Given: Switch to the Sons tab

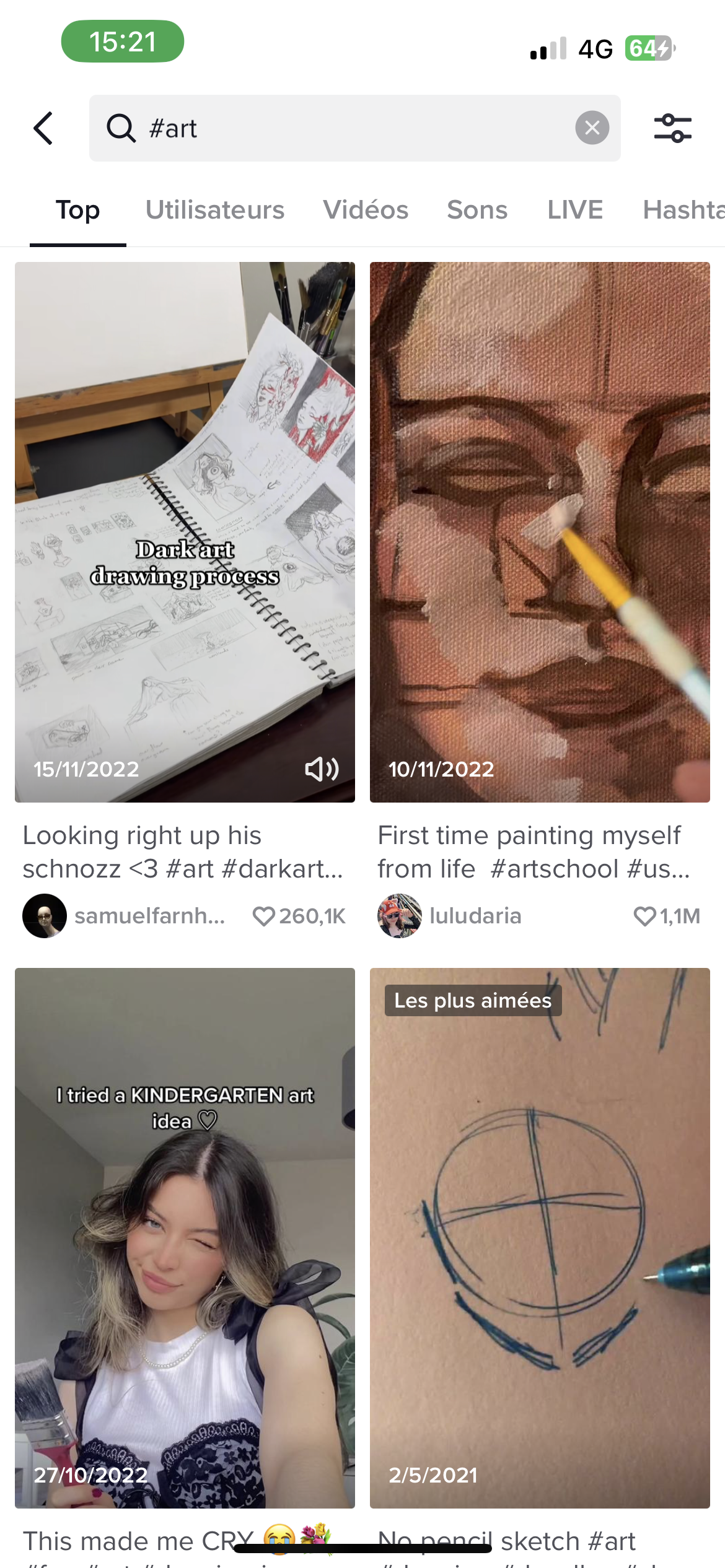Looking at the screenshot, I should coord(477,210).
